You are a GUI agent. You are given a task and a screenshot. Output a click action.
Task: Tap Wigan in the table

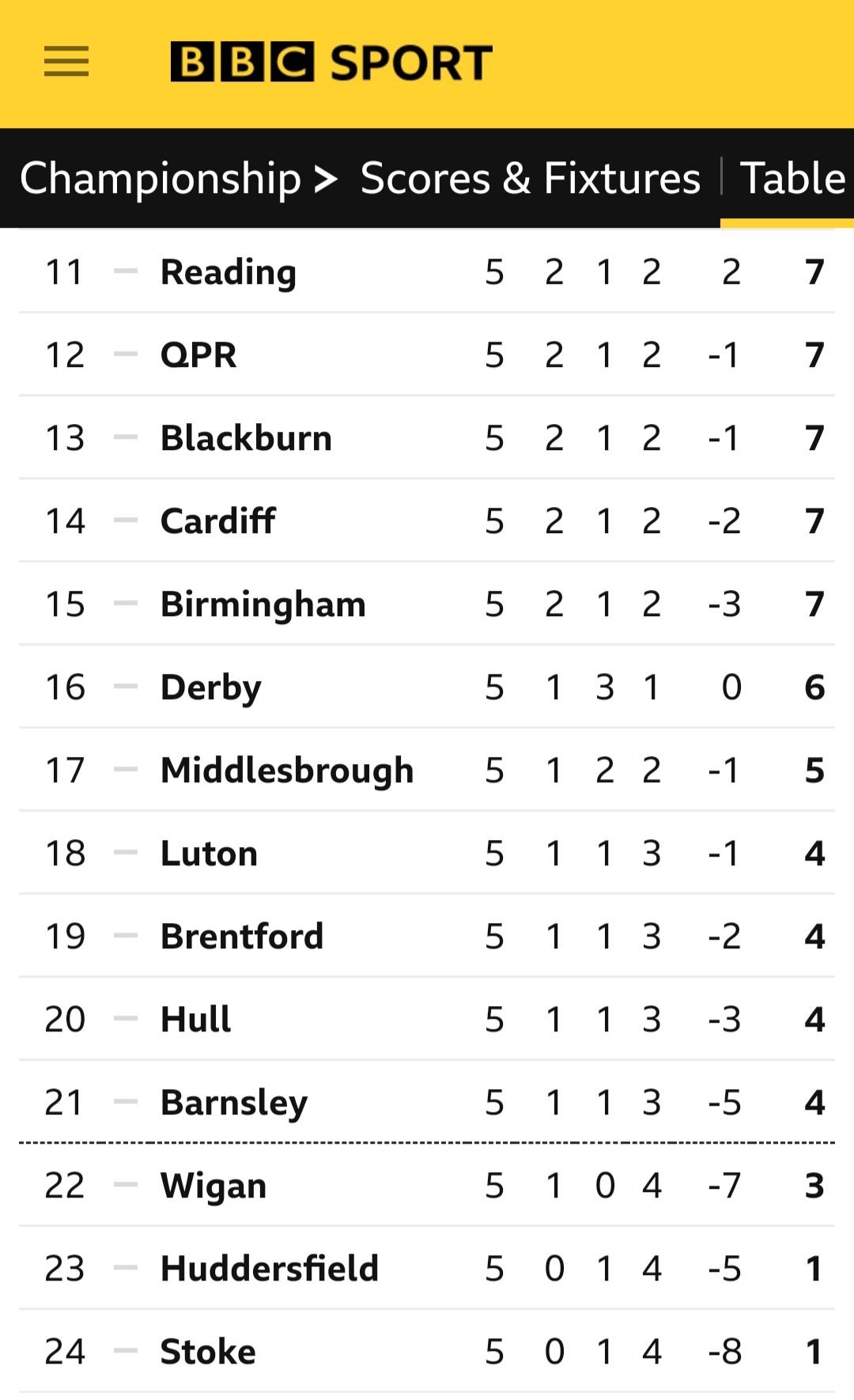click(x=213, y=1186)
